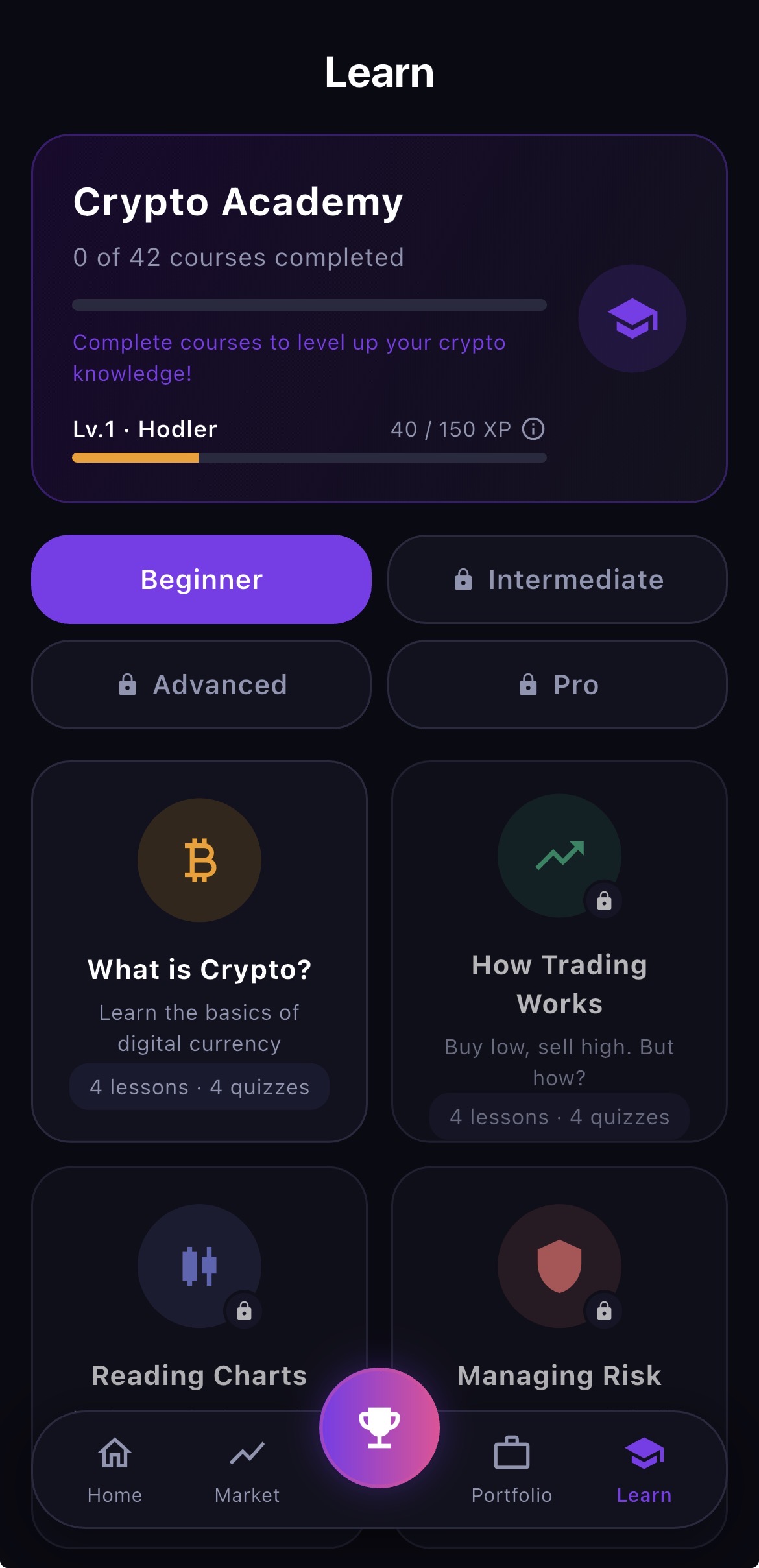Go to the Portfolio tab
The height and width of the screenshot is (1568, 759).
pyautogui.click(x=512, y=1469)
